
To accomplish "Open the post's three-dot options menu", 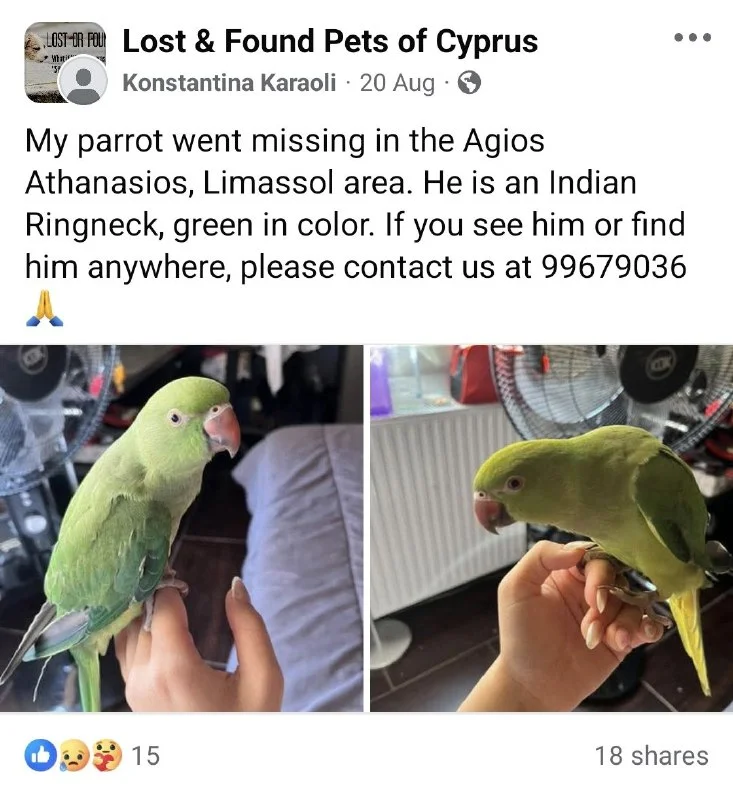I will pyautogui.click(x=692, y=39).
